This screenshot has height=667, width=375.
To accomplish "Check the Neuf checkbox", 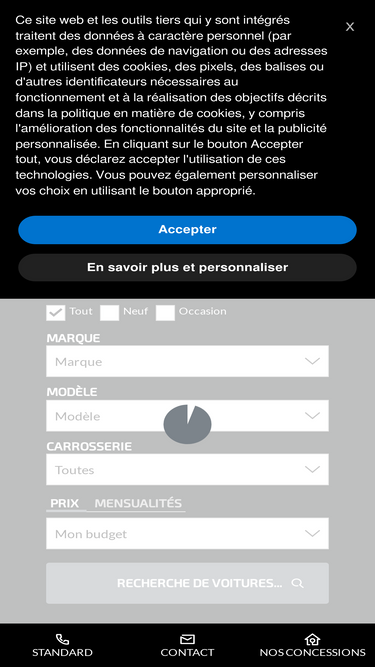I will click(x=109, y=313).
